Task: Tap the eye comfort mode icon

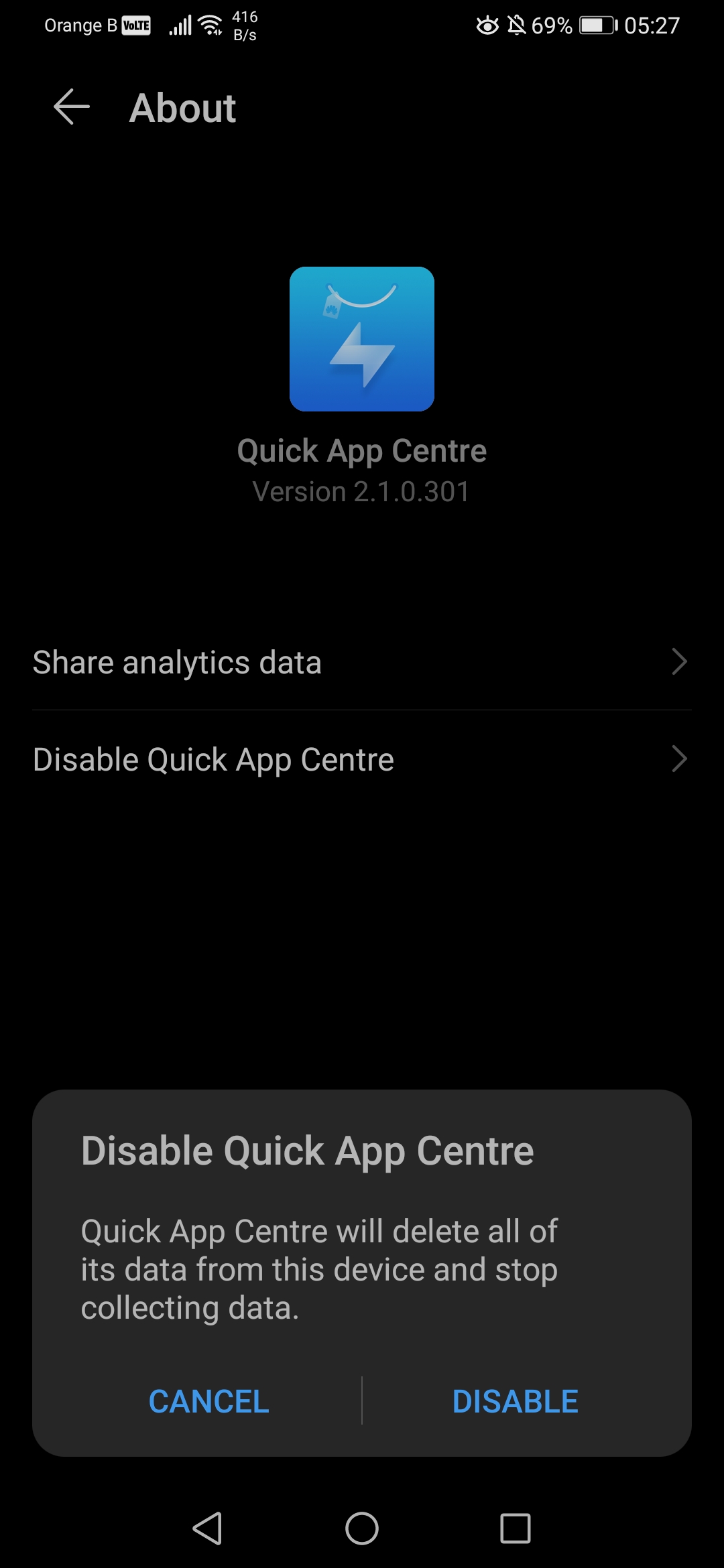Action: (487, 25)
